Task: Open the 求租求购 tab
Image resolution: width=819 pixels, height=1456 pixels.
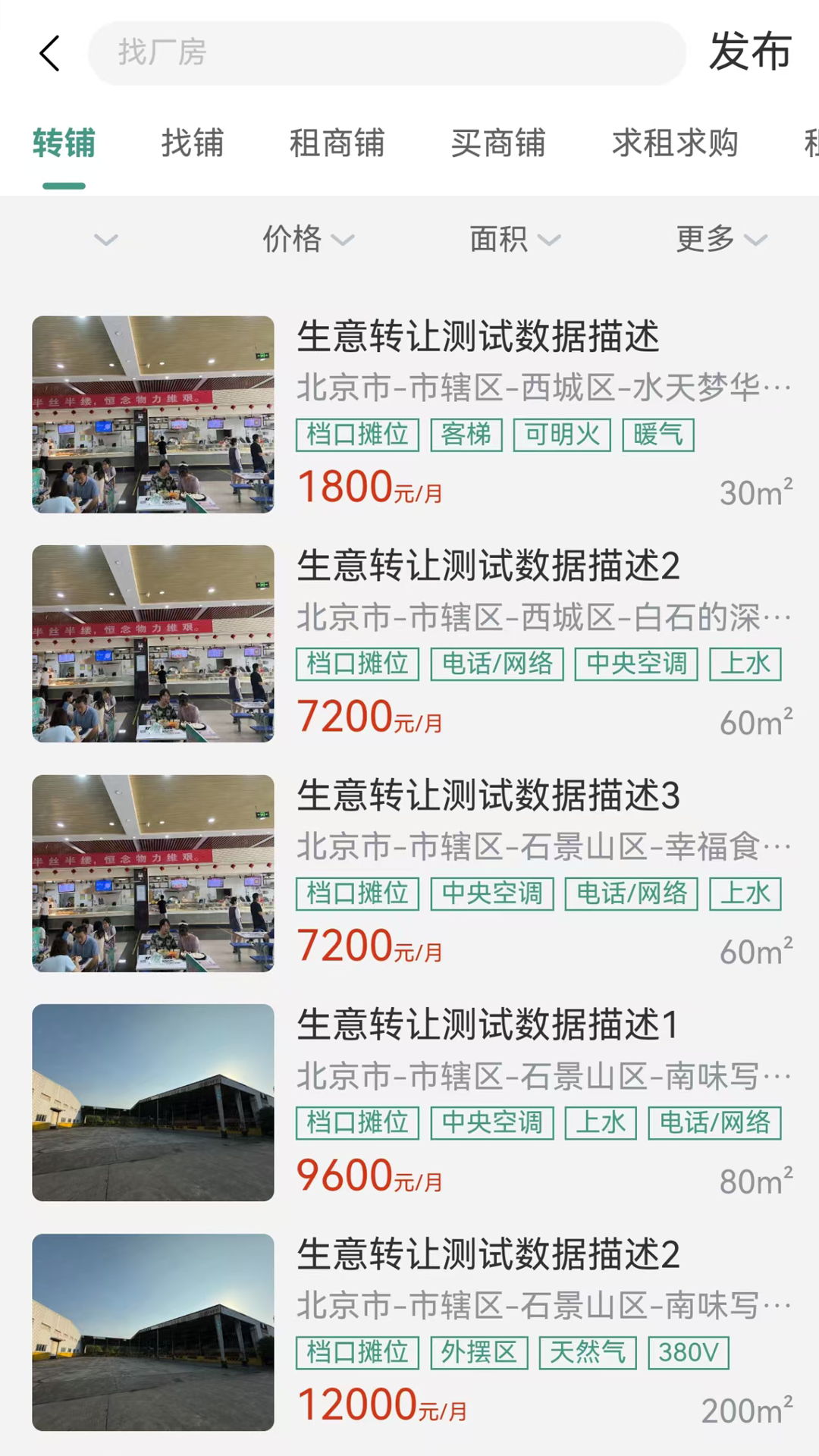Action: 675,144
